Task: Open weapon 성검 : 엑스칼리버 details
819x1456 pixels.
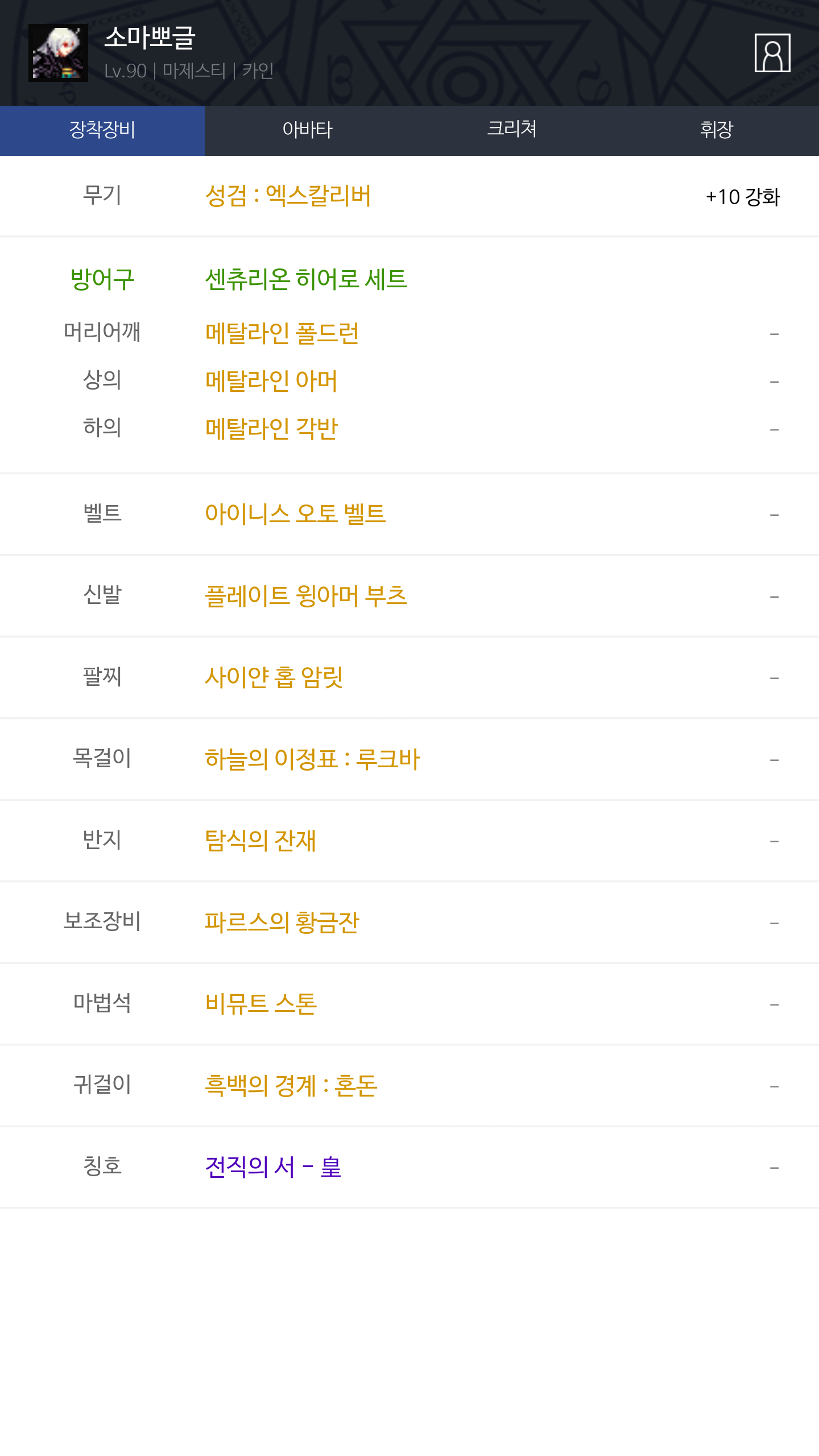Action: point(409,196)
